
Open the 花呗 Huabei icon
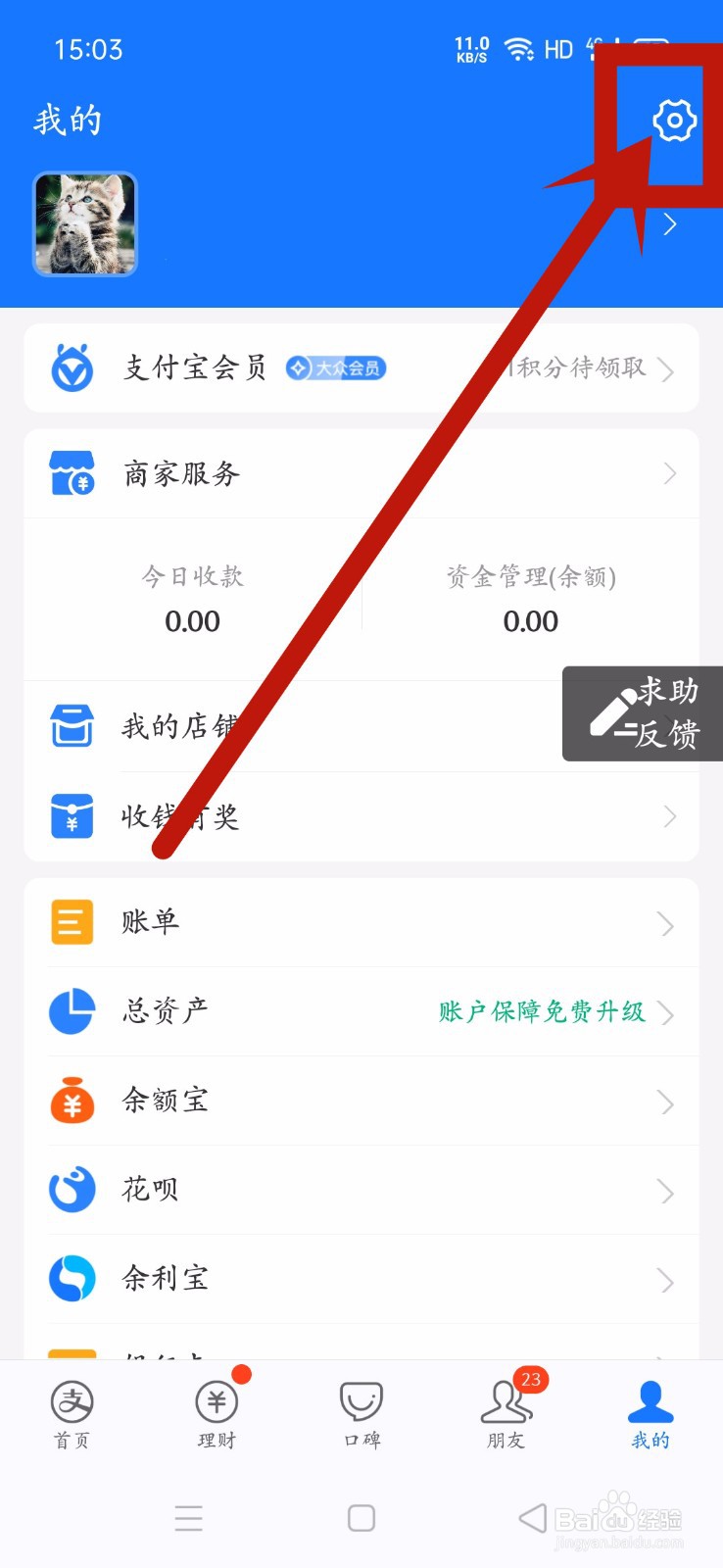tap(71, 1189)
